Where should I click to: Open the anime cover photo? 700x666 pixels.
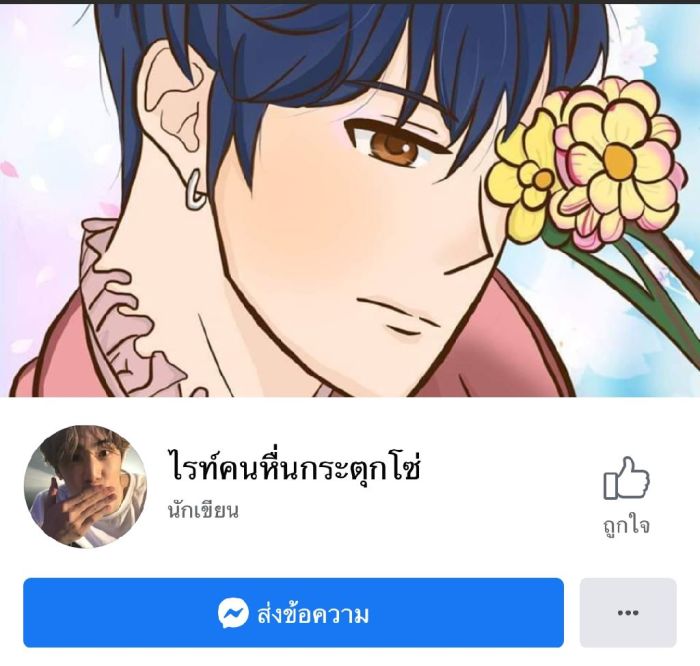pos(350,200)
